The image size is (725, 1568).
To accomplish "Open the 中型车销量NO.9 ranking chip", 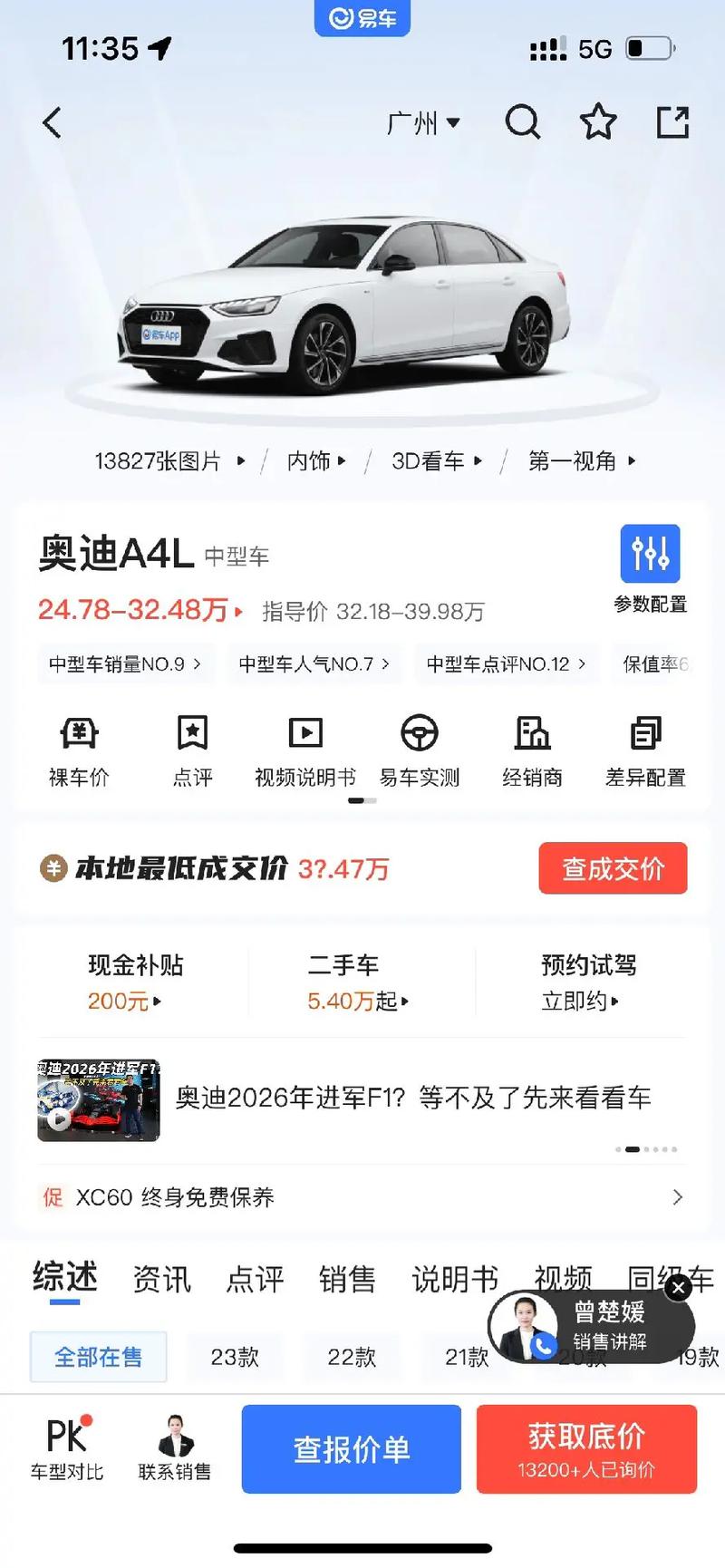I will click(x=124, y=664).
